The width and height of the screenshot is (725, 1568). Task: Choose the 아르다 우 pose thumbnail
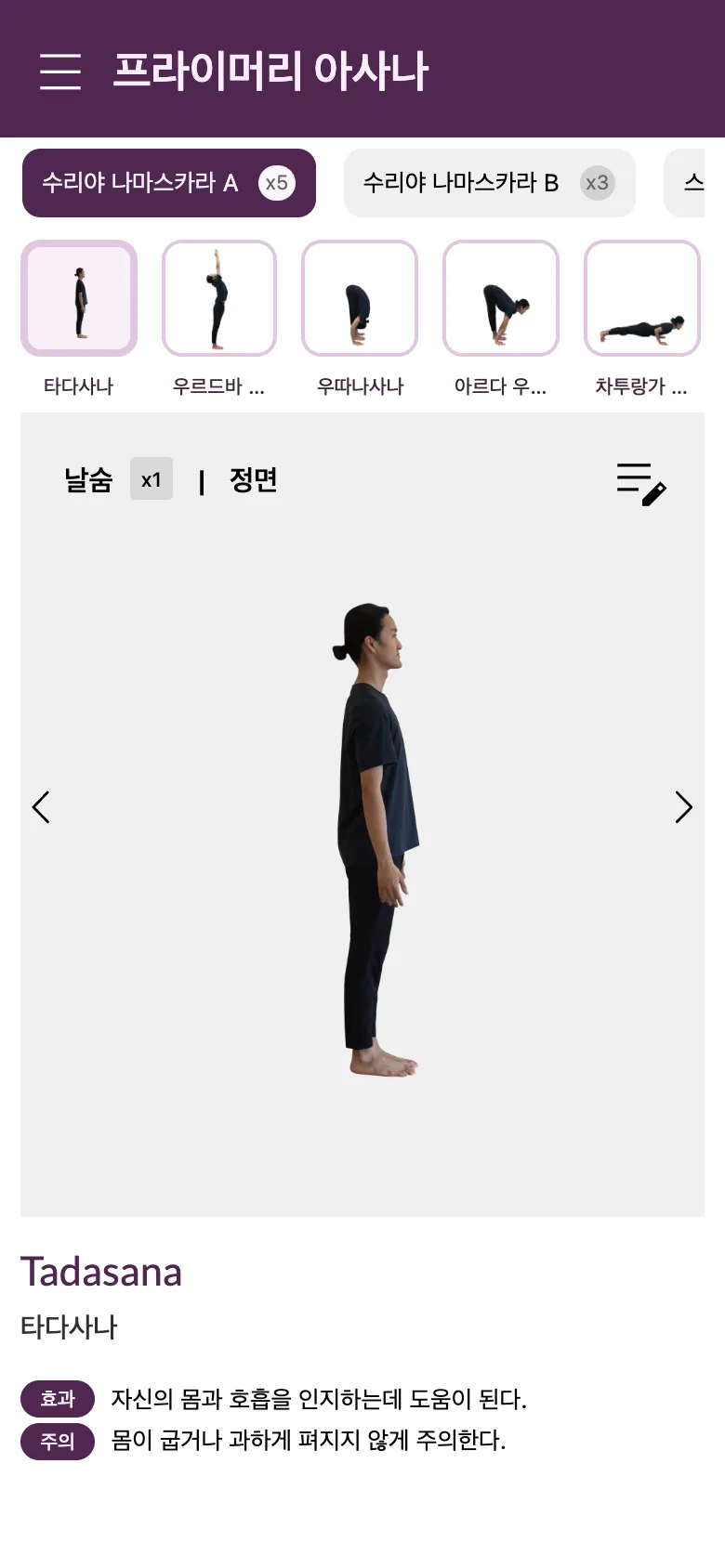(x=501, y=298)
